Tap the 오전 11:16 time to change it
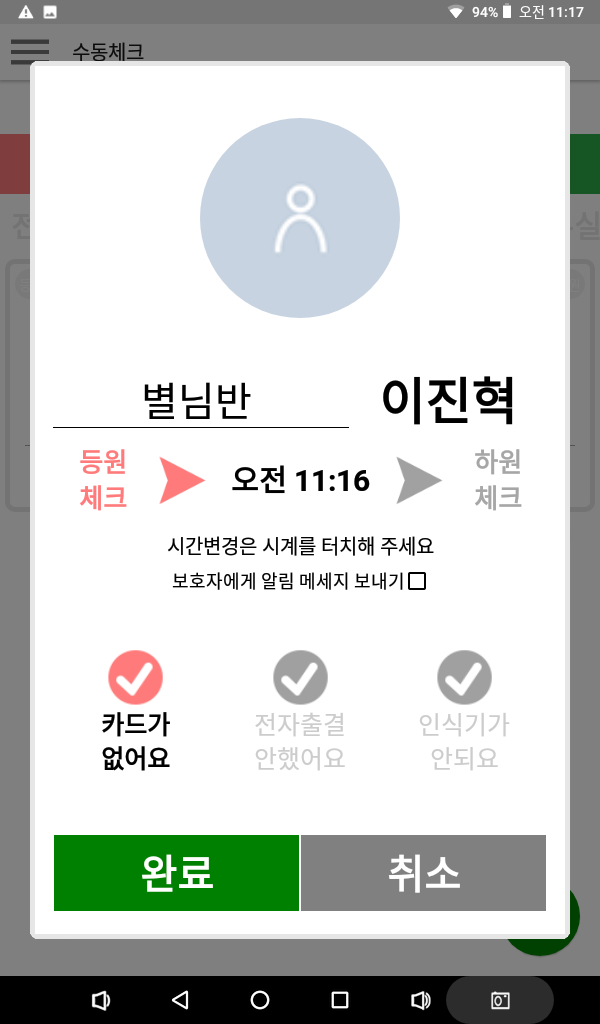600x1024 pixels. click(300, 481)
